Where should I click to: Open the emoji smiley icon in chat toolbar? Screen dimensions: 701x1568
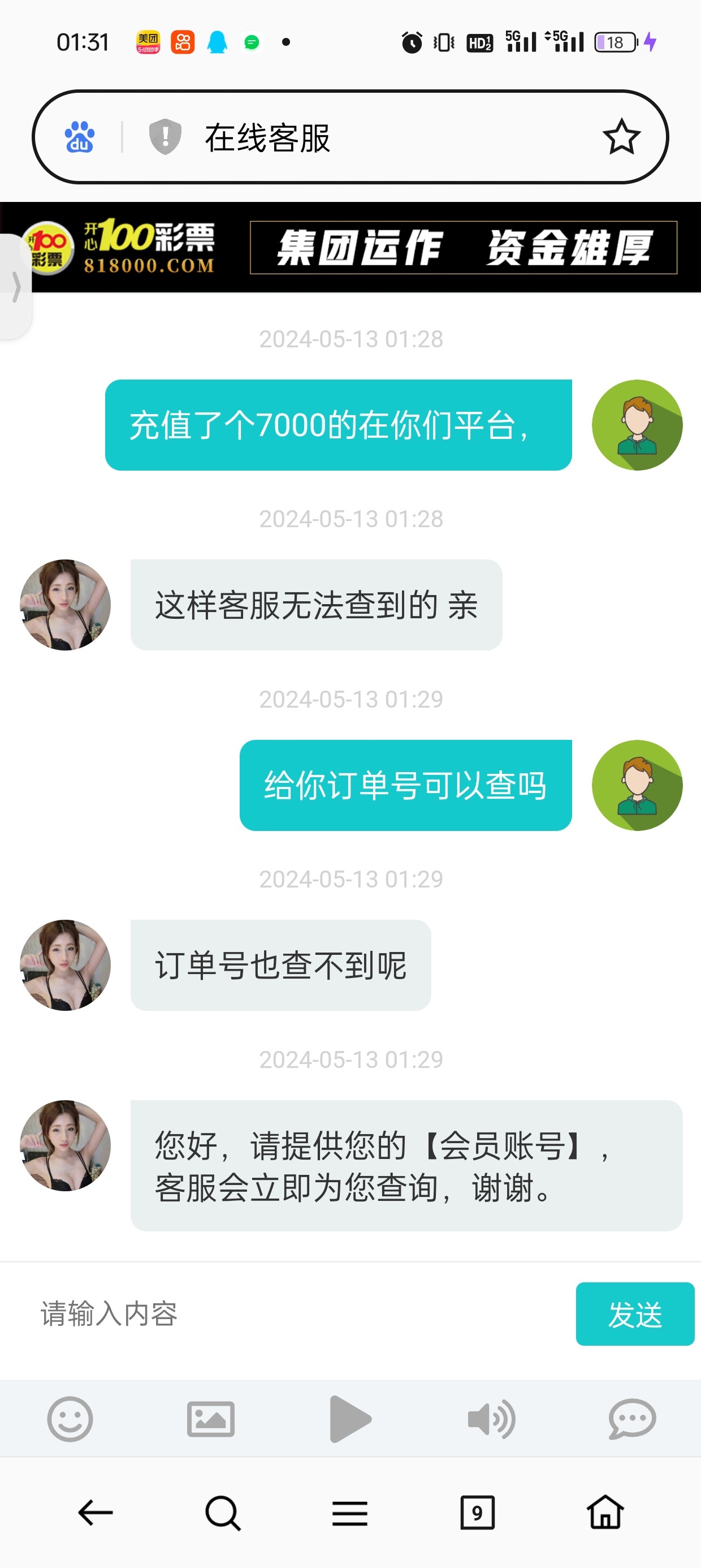70,1418
